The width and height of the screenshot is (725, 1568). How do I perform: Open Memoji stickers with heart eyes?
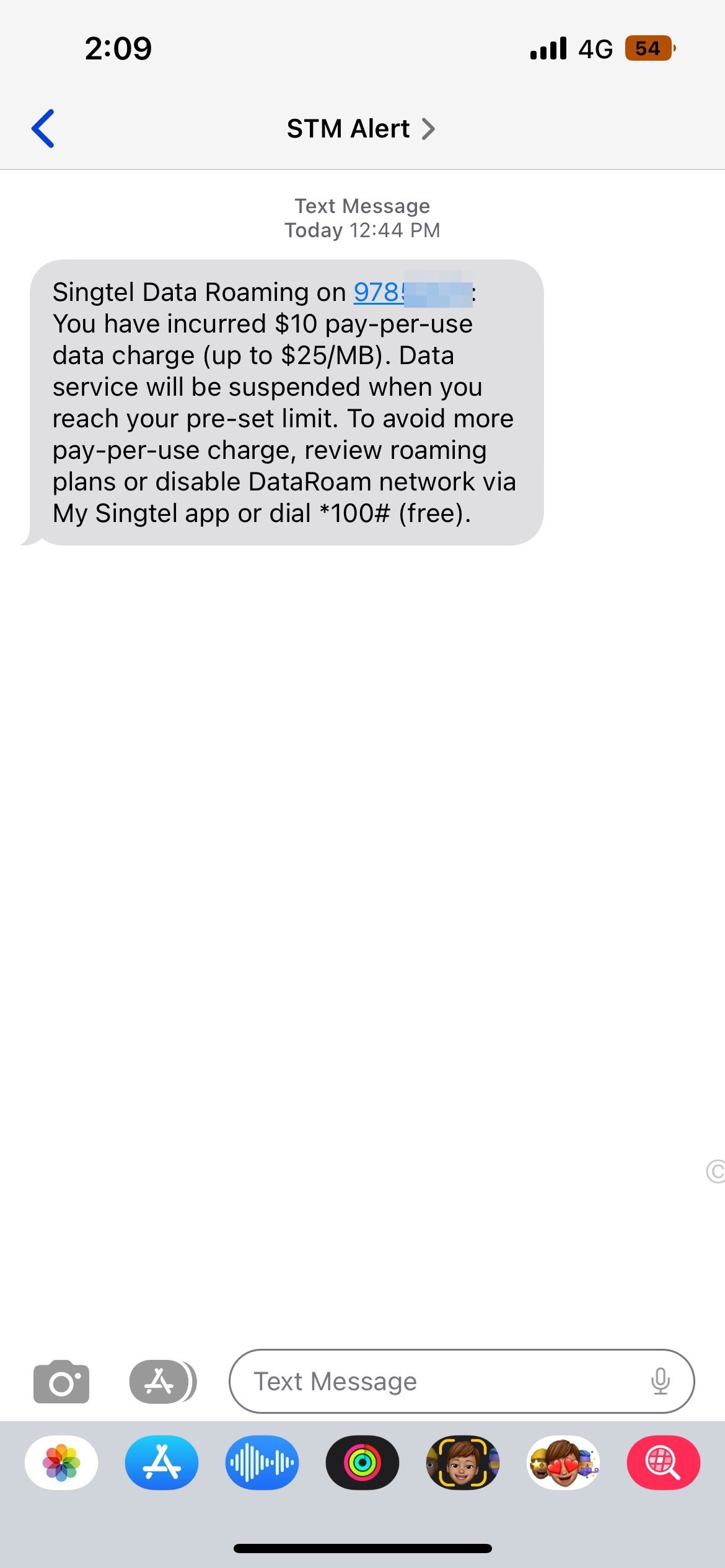tap(563, 1463)
